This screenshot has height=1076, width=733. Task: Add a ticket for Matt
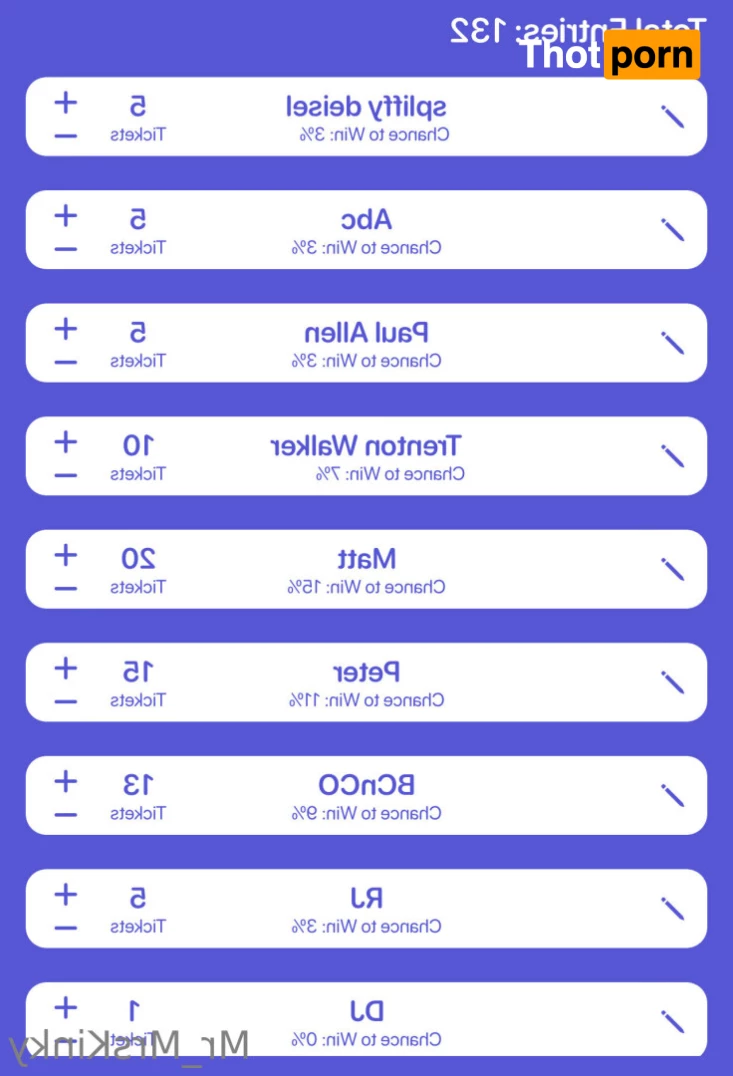pyautogui.click(x=66, y=554)
